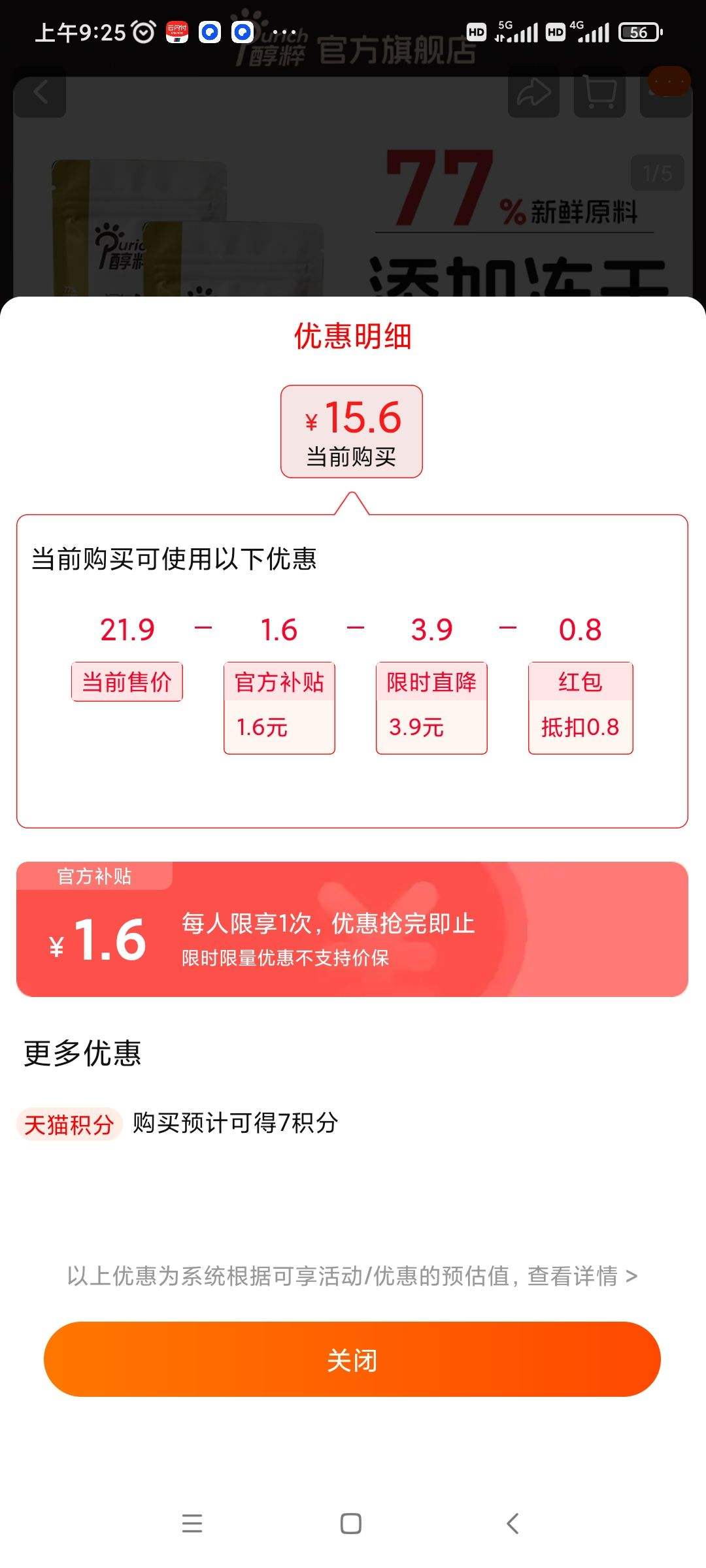Image resolution: width=706 pixels, height=1568 pixels.
Task: Tap the 官方补贴 ¥1.6 coupon card
Action: (352, 929)
